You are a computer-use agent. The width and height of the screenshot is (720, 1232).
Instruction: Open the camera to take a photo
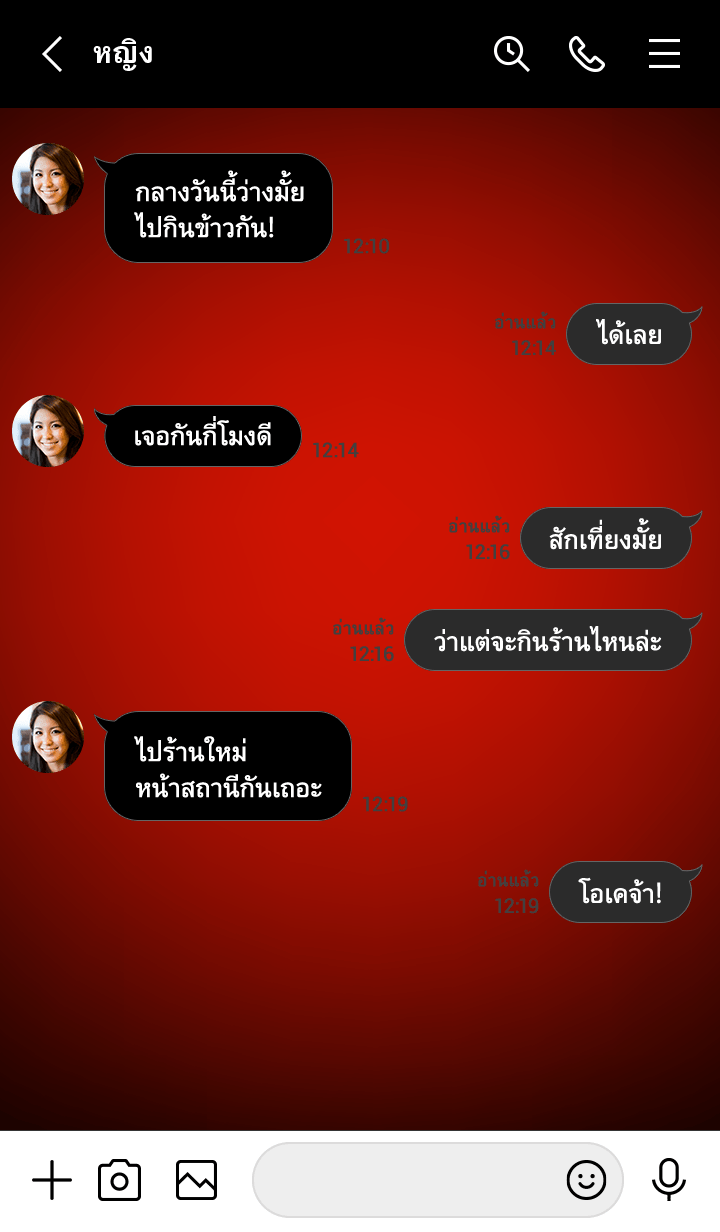tap(119, 1181)
